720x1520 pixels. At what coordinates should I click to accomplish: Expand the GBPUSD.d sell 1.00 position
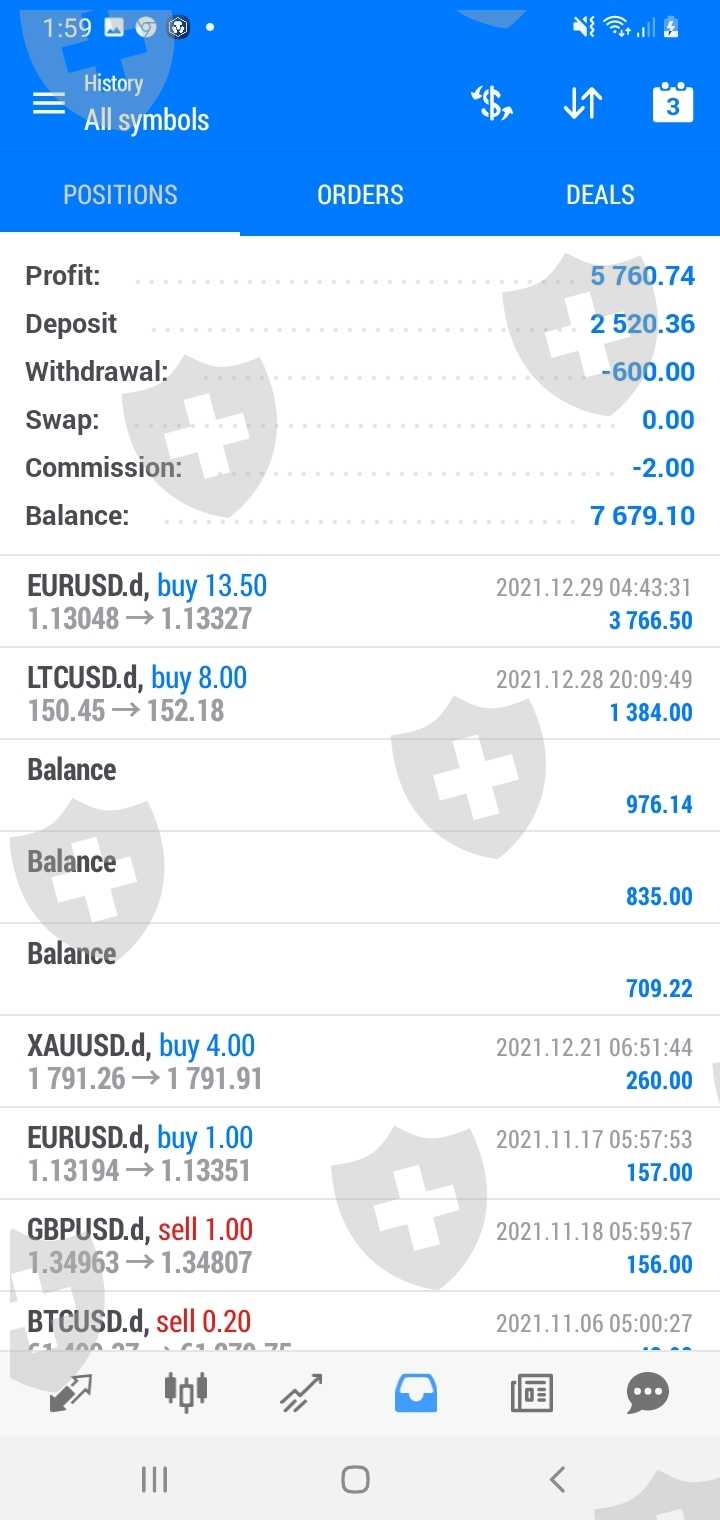pos(360,1246)
